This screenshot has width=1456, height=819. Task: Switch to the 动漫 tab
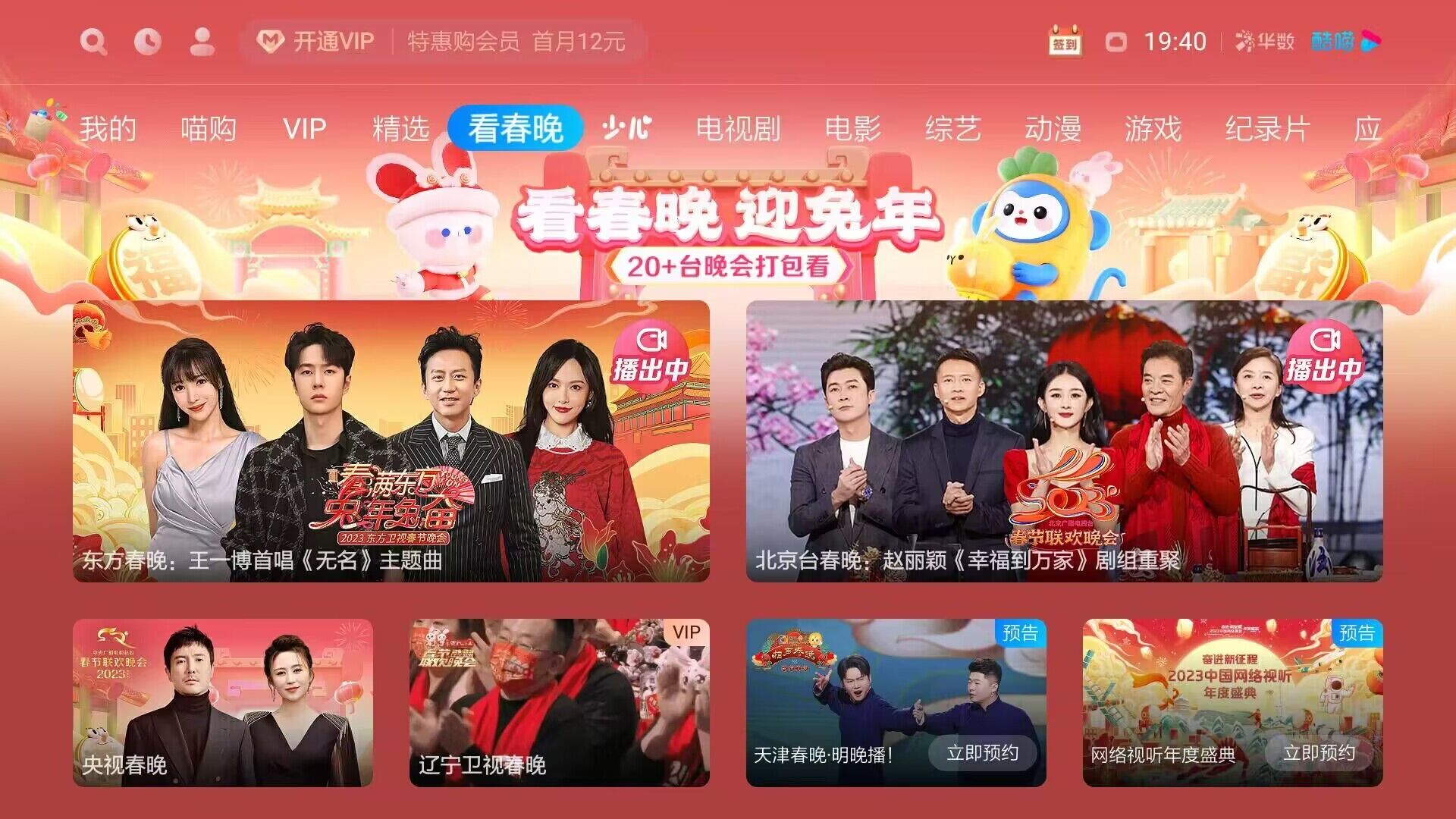pyautogui.click(x=1053, y=129)
